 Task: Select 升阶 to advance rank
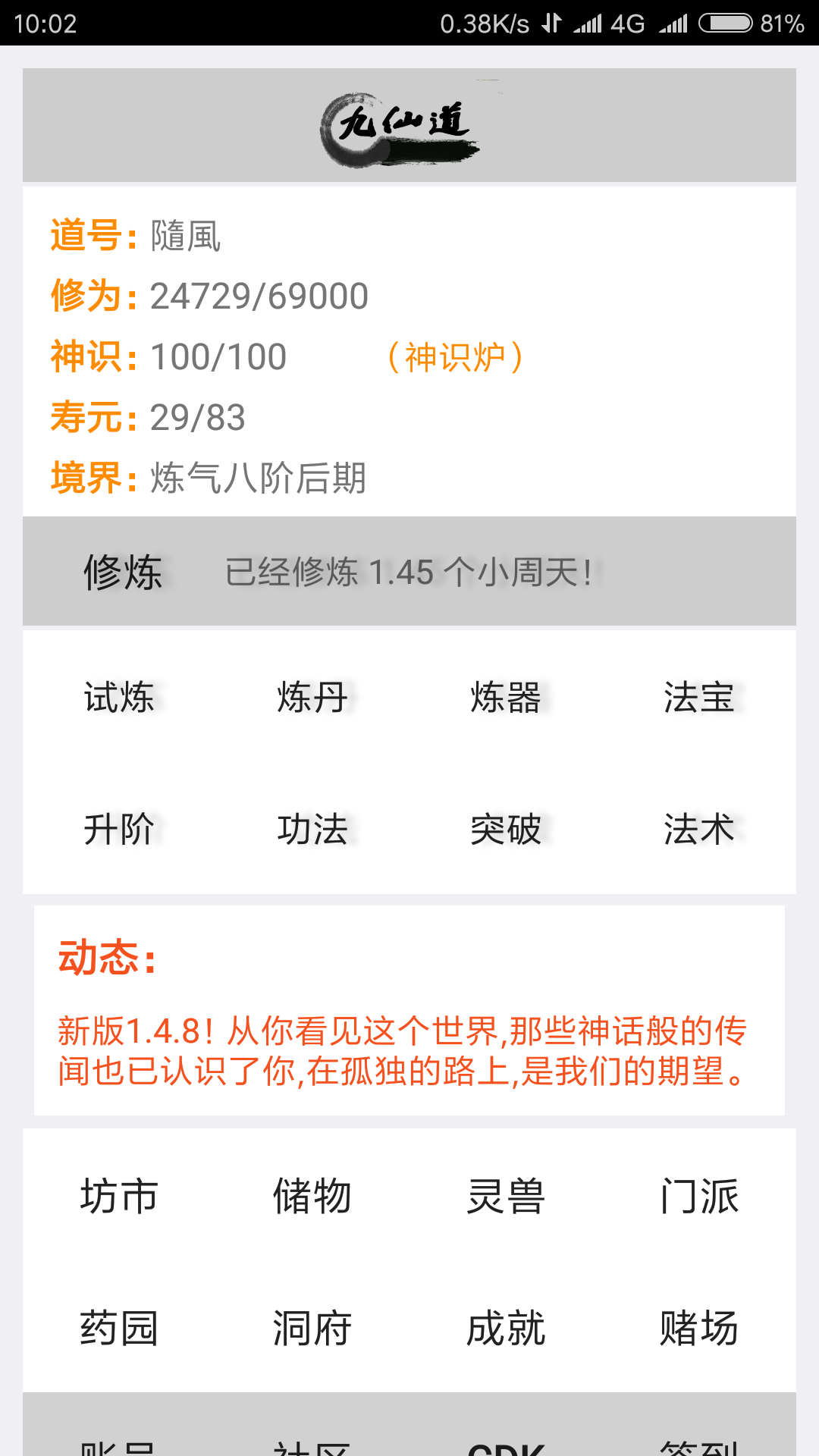click(119, 829)
